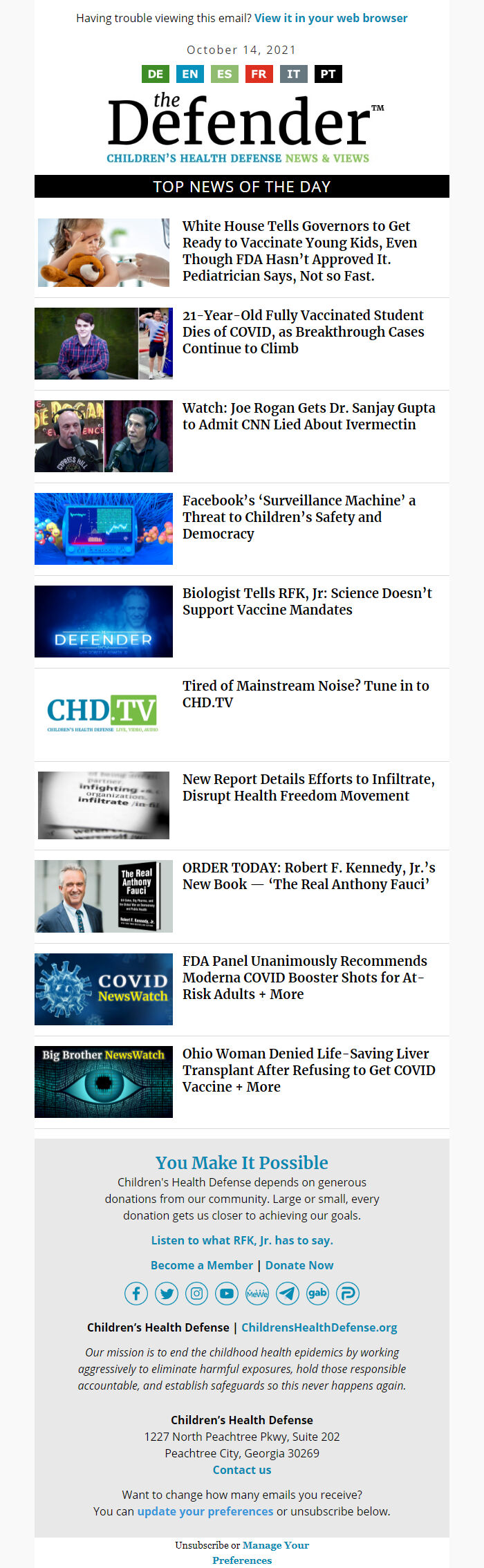Open 'View it in your web browser' link
Viewport: 484px width, 1568px height.
(331, 18)
